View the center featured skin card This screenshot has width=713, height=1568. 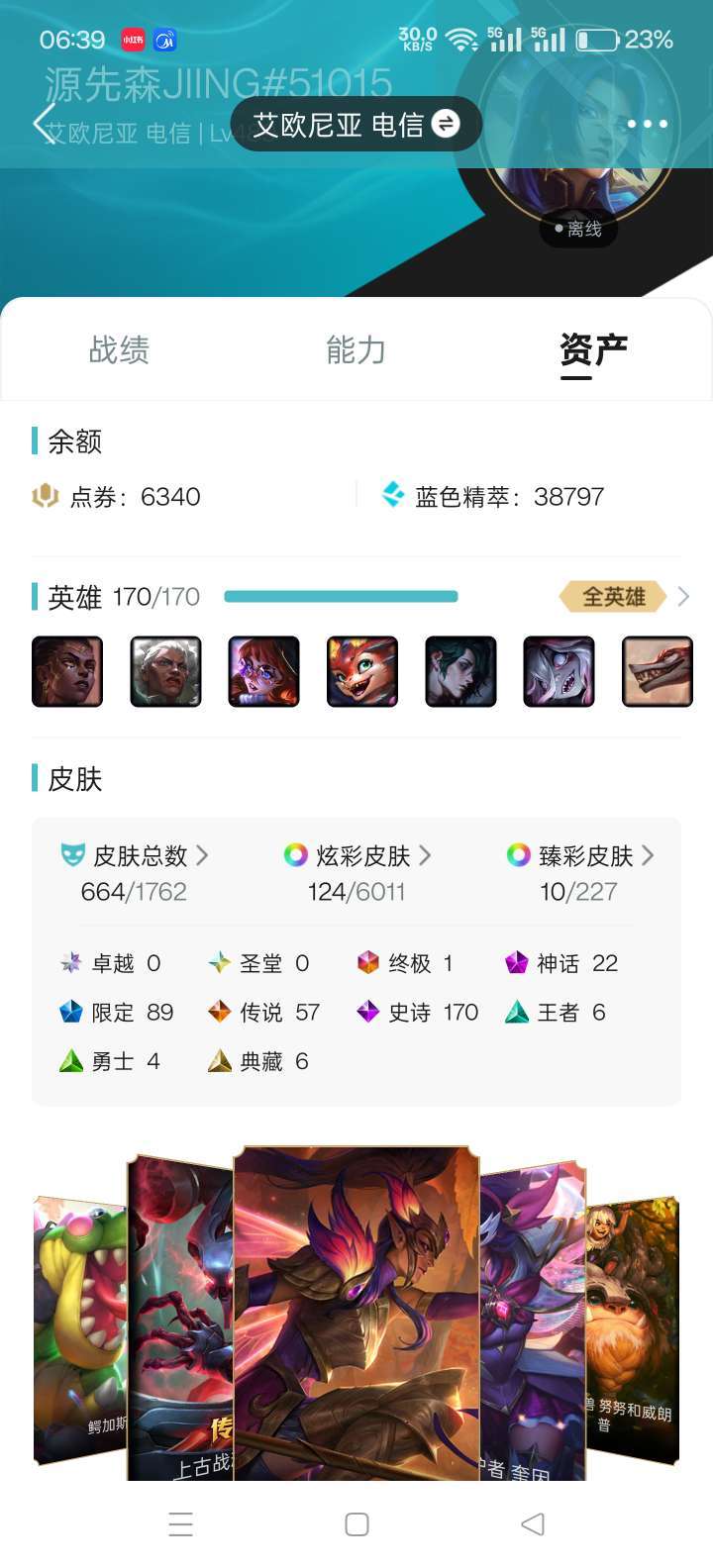[x=356, y=1314]
